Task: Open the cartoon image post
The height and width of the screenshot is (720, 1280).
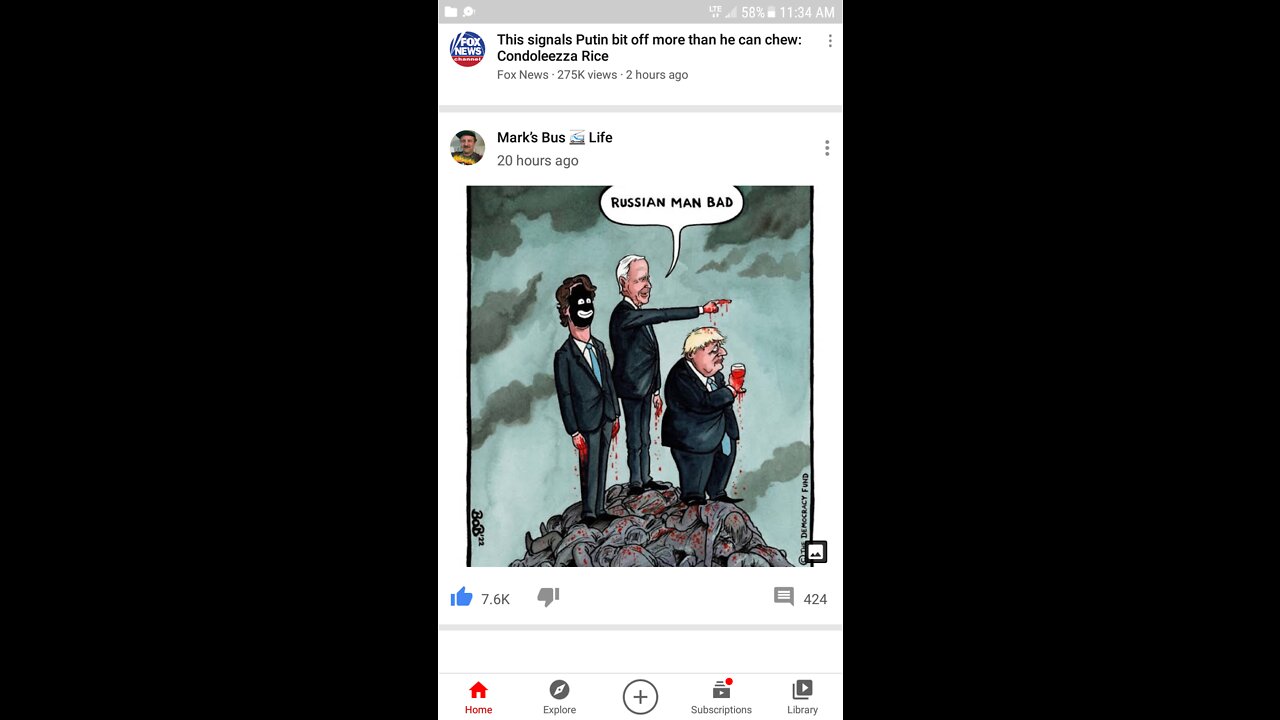Action: (x=640, y=375)
